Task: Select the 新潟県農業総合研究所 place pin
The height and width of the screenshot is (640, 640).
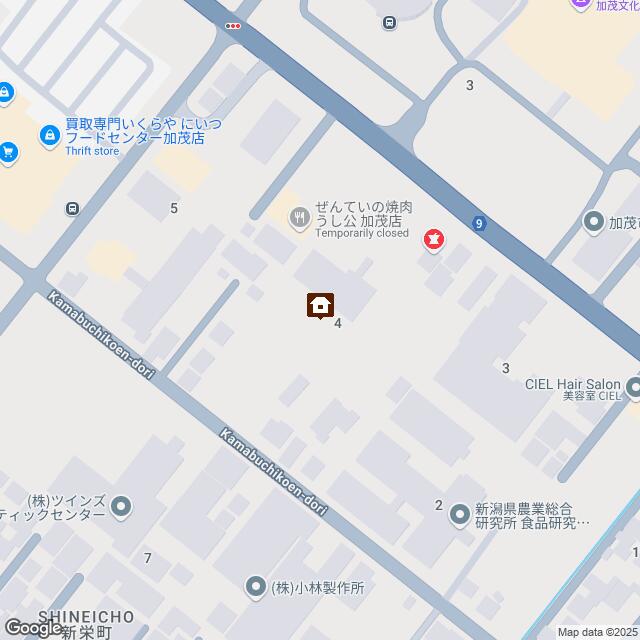Action: click(x=459, y=513)
